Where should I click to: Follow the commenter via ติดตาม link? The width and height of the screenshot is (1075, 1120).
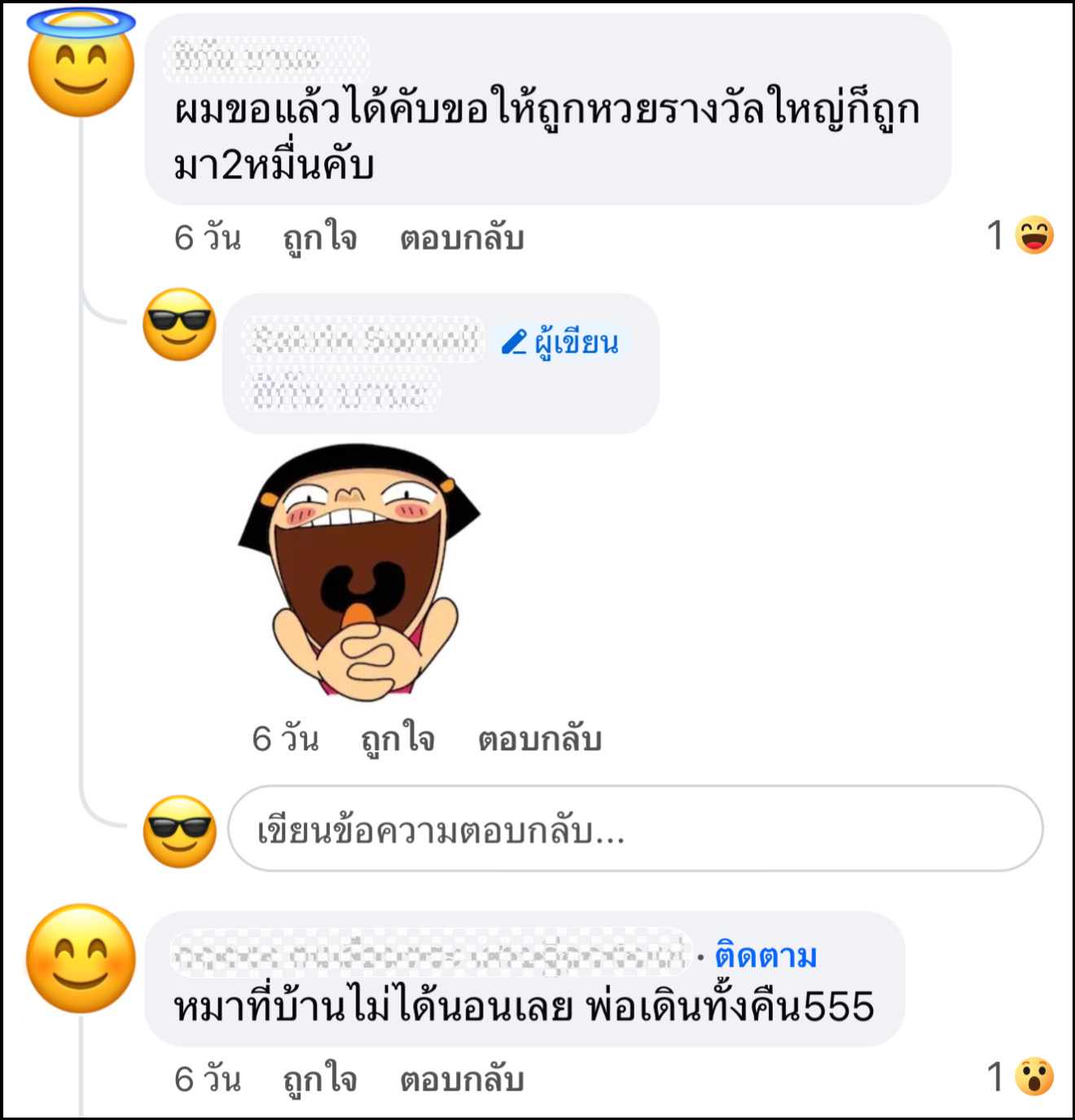[x=766, y=955]
